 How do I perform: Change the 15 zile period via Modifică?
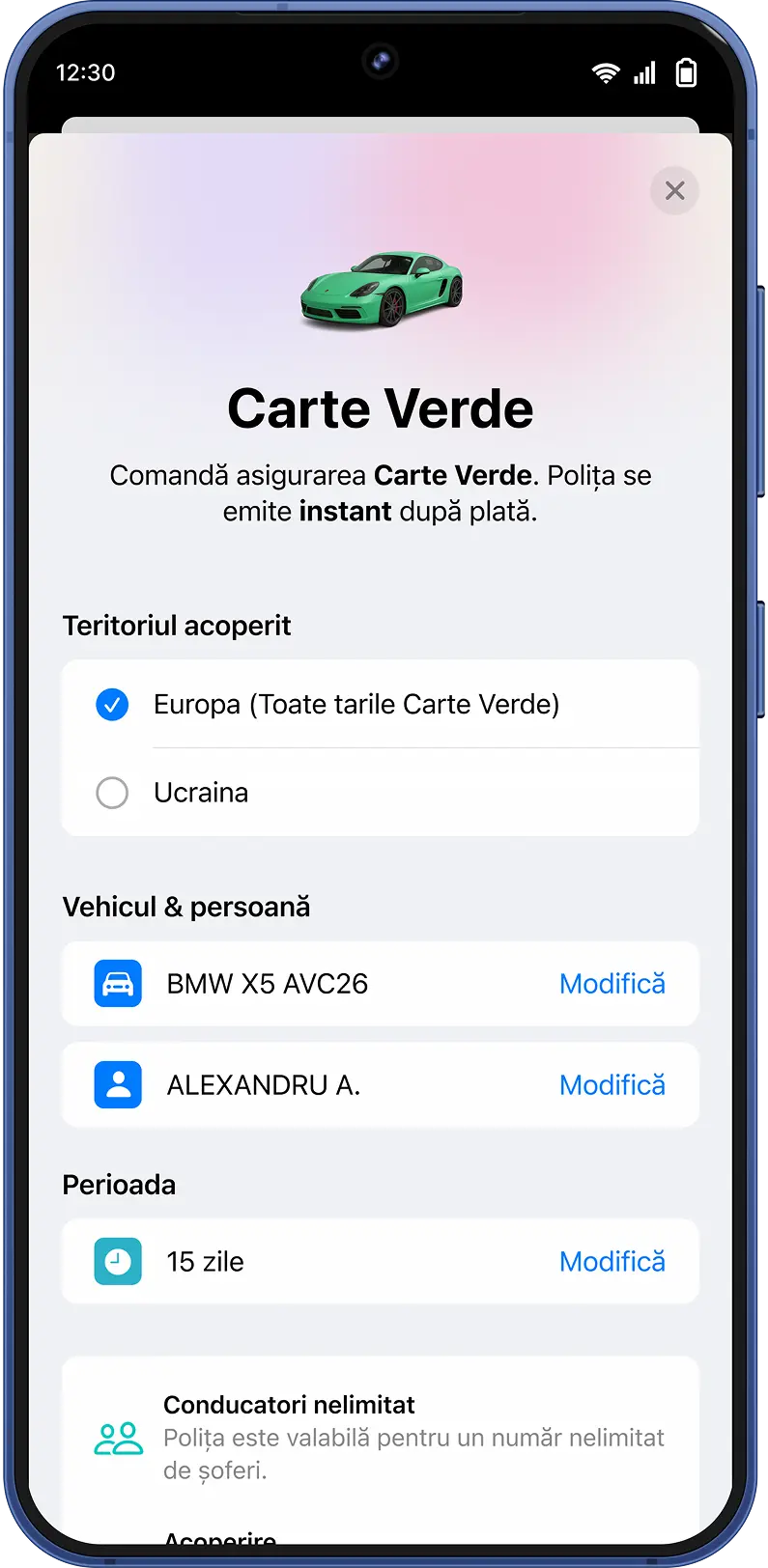coord(612,1262)
